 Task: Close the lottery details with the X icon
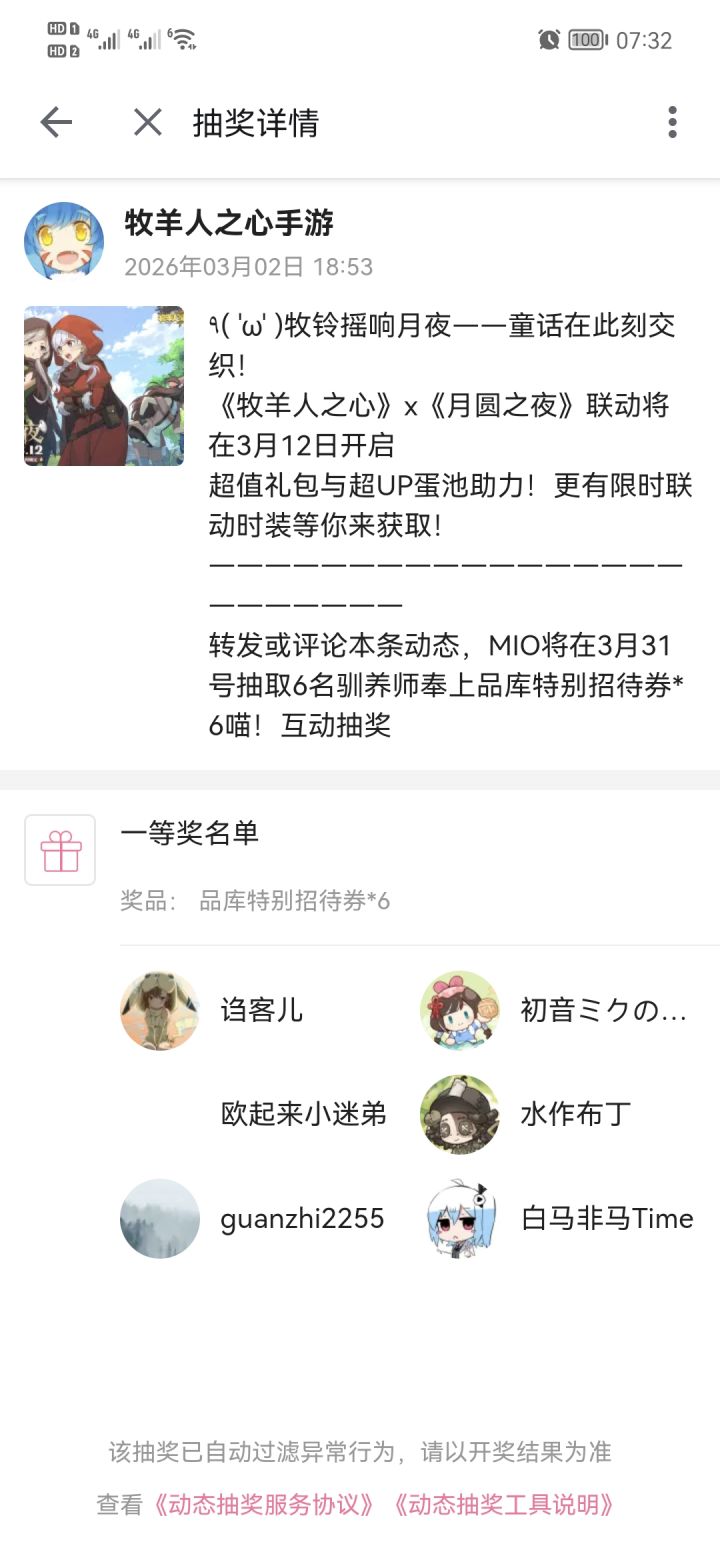pyautogui.click(x=147, y=122)
